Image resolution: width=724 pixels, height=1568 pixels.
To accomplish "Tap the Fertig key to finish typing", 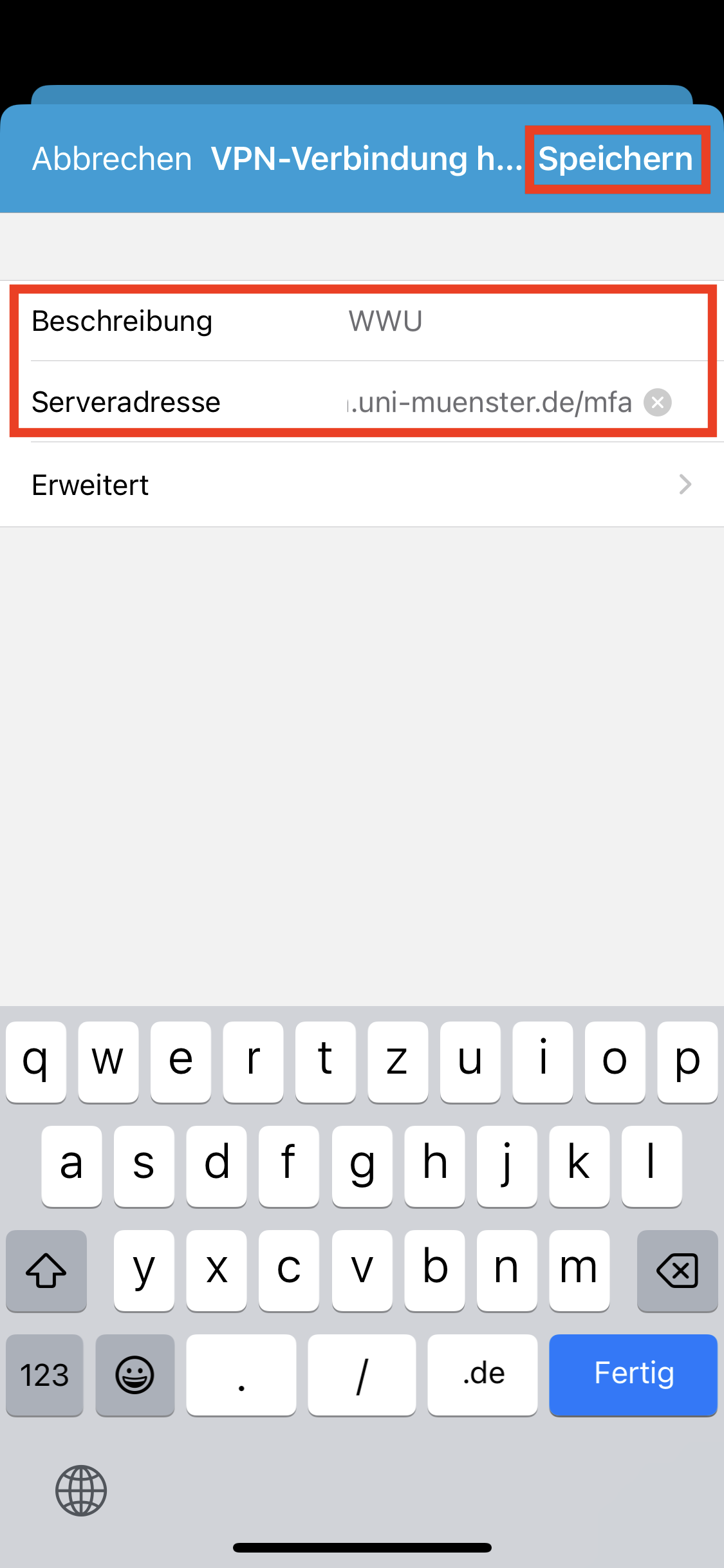I will (x=633, y=1375).
